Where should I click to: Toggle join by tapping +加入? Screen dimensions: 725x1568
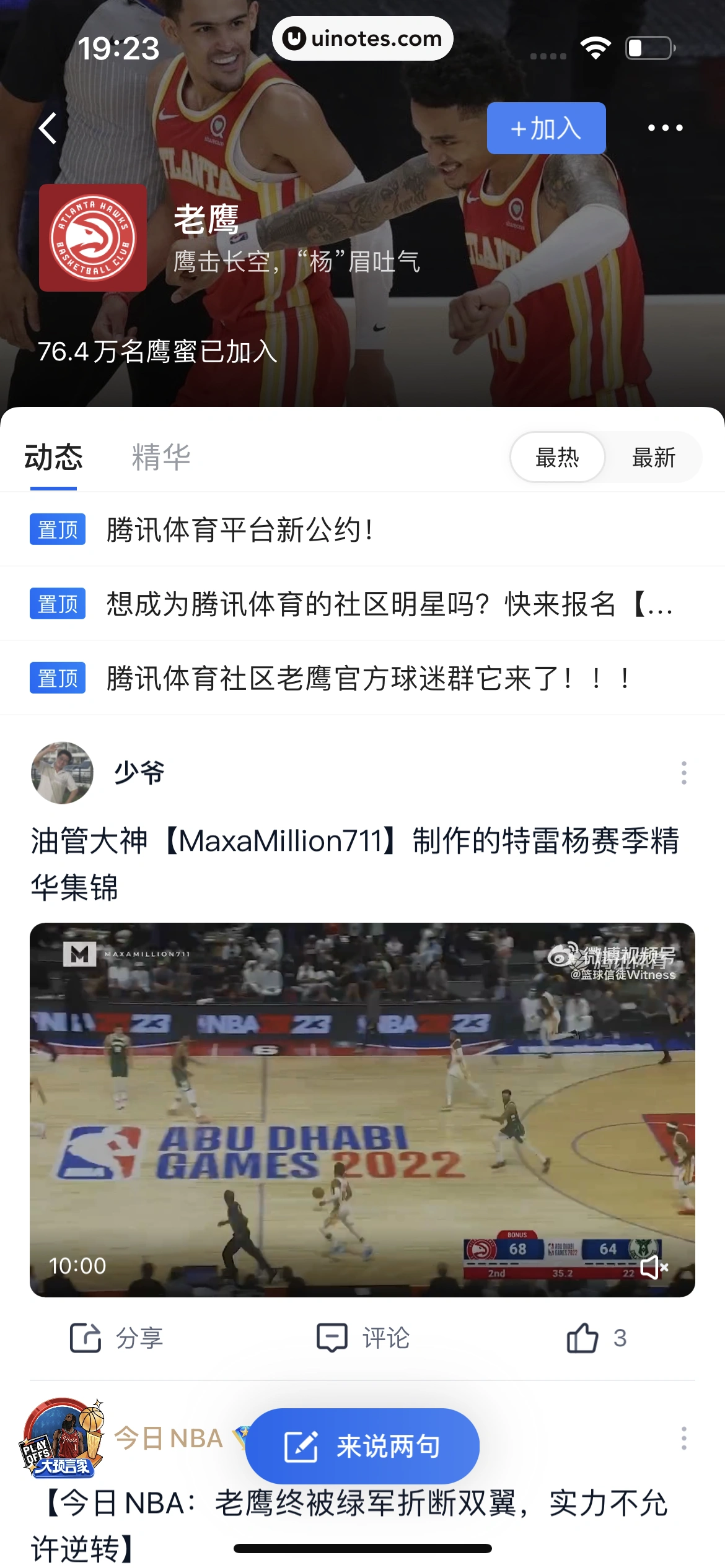546,128
